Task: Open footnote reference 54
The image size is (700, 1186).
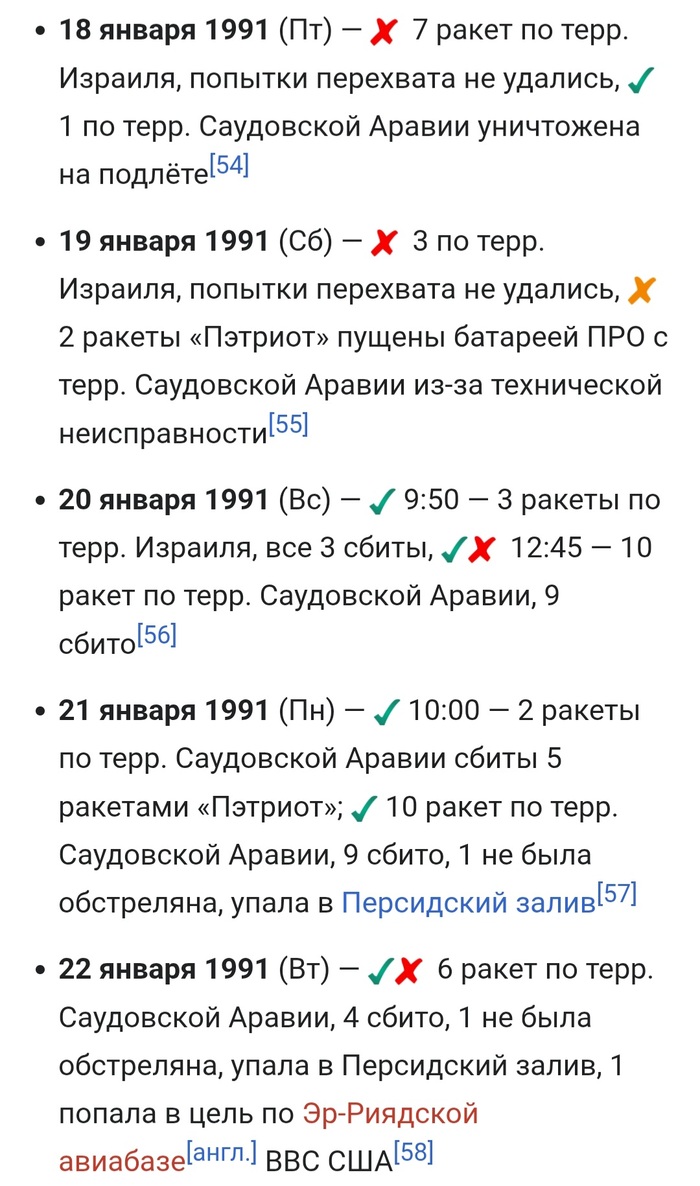Action: point(229,165)
